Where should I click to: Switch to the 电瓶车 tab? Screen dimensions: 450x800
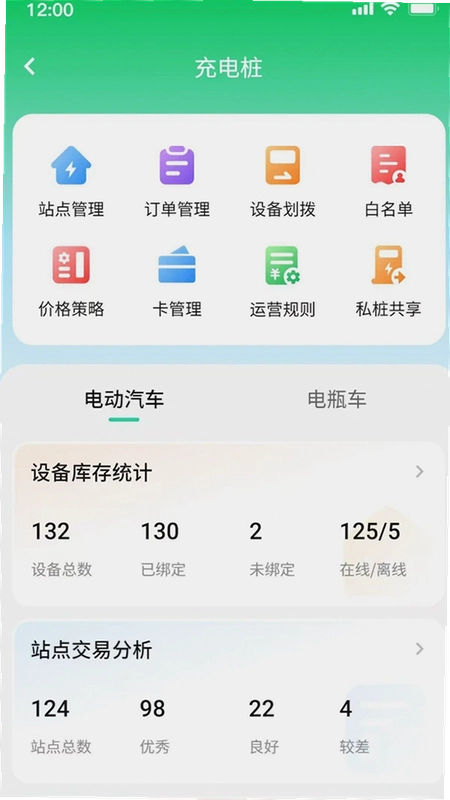coord(337,399)
